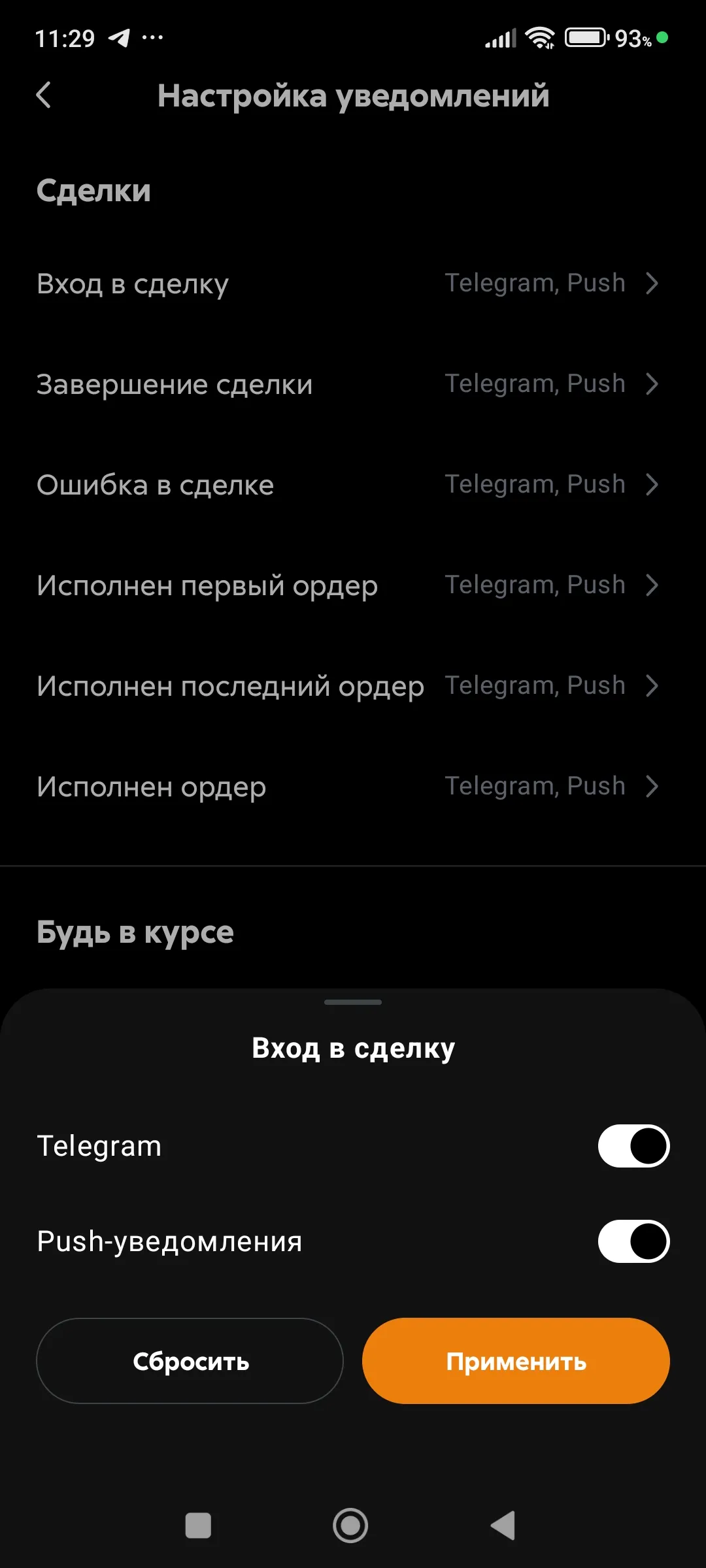Select the Исполнен первый ордер item

(x=353, y=585)
